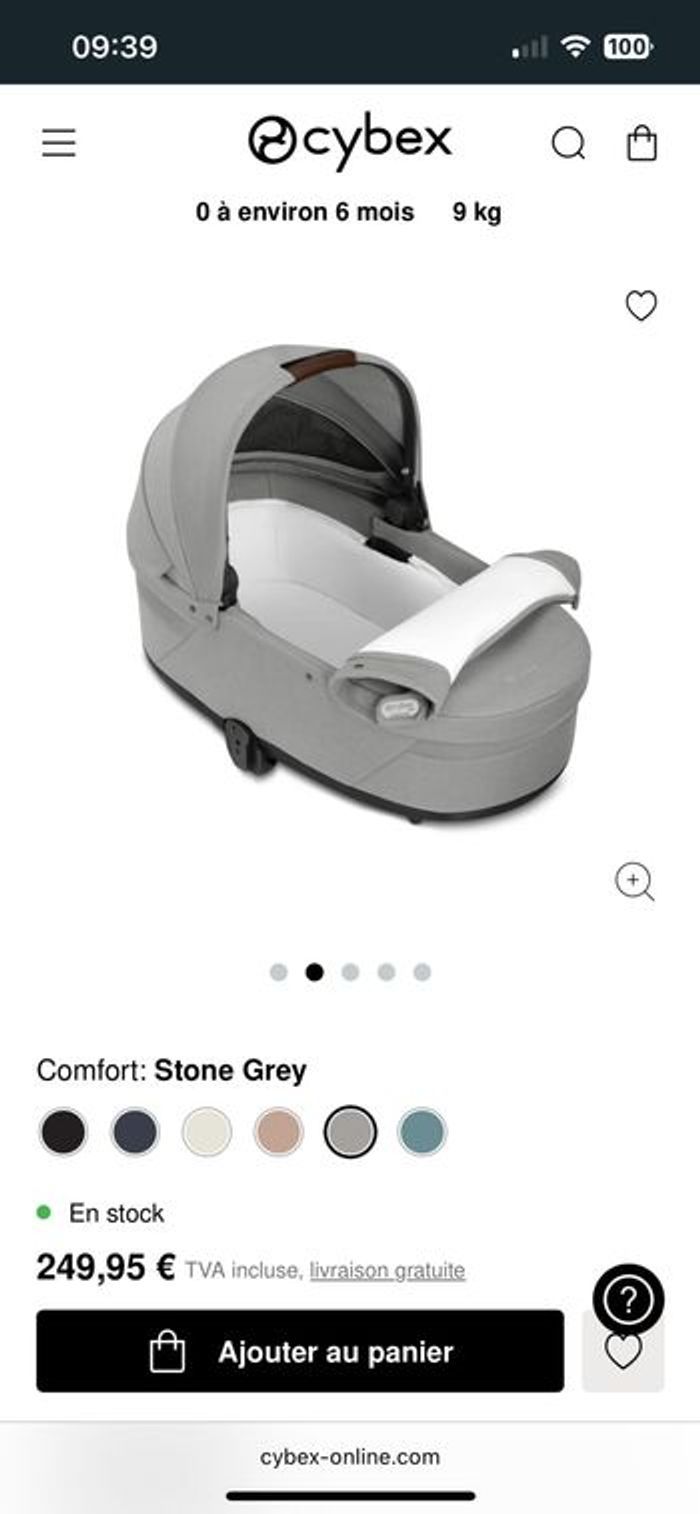Image resolution: width=700 pixels, height=1514 pixels.
Task: Select the Stone Grey color swatch
Action: [351, 1132]
